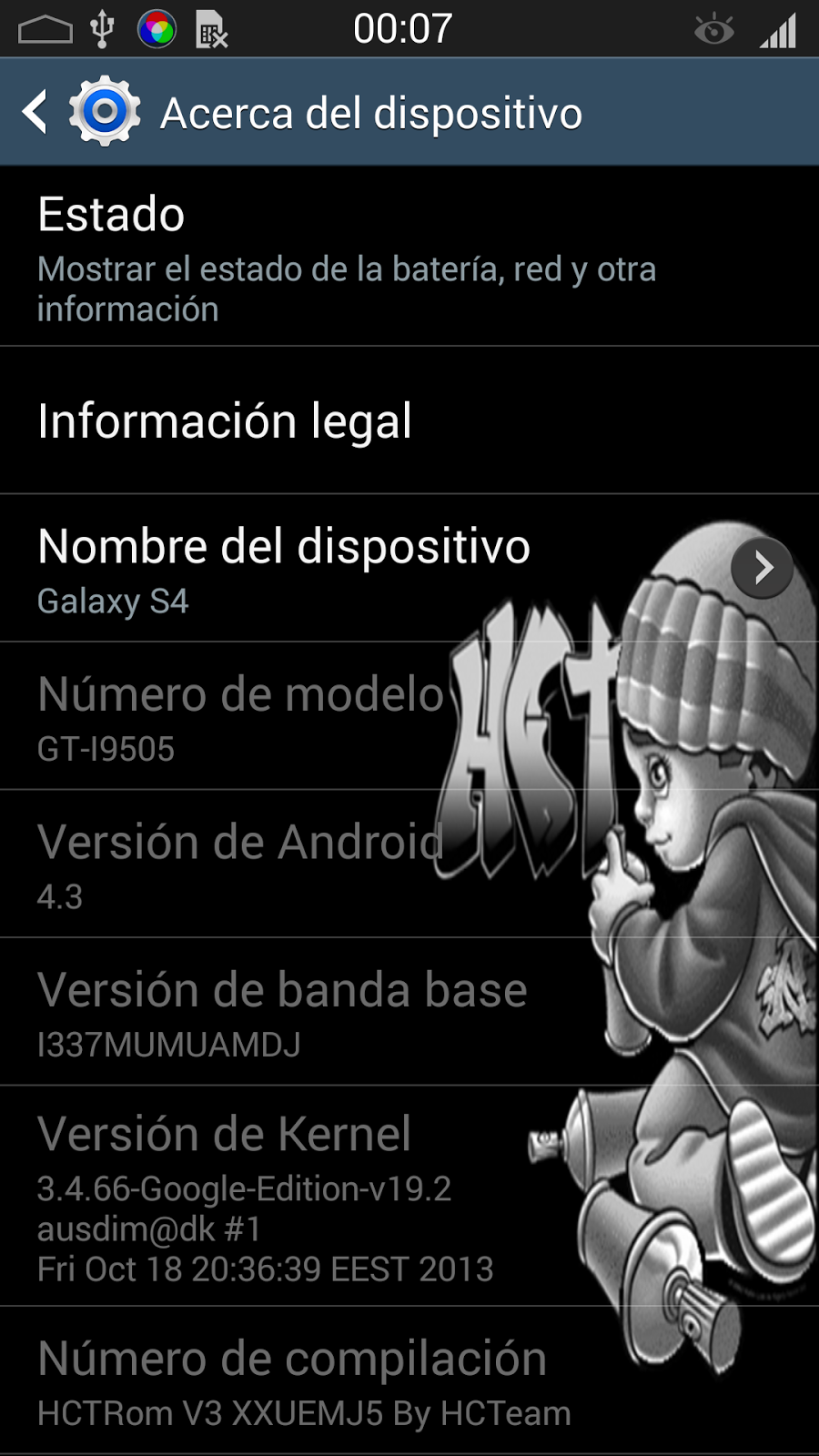Go back from Acerca del dispositivo
This screenshot has height=1456, width=819.
click(36, 113)
